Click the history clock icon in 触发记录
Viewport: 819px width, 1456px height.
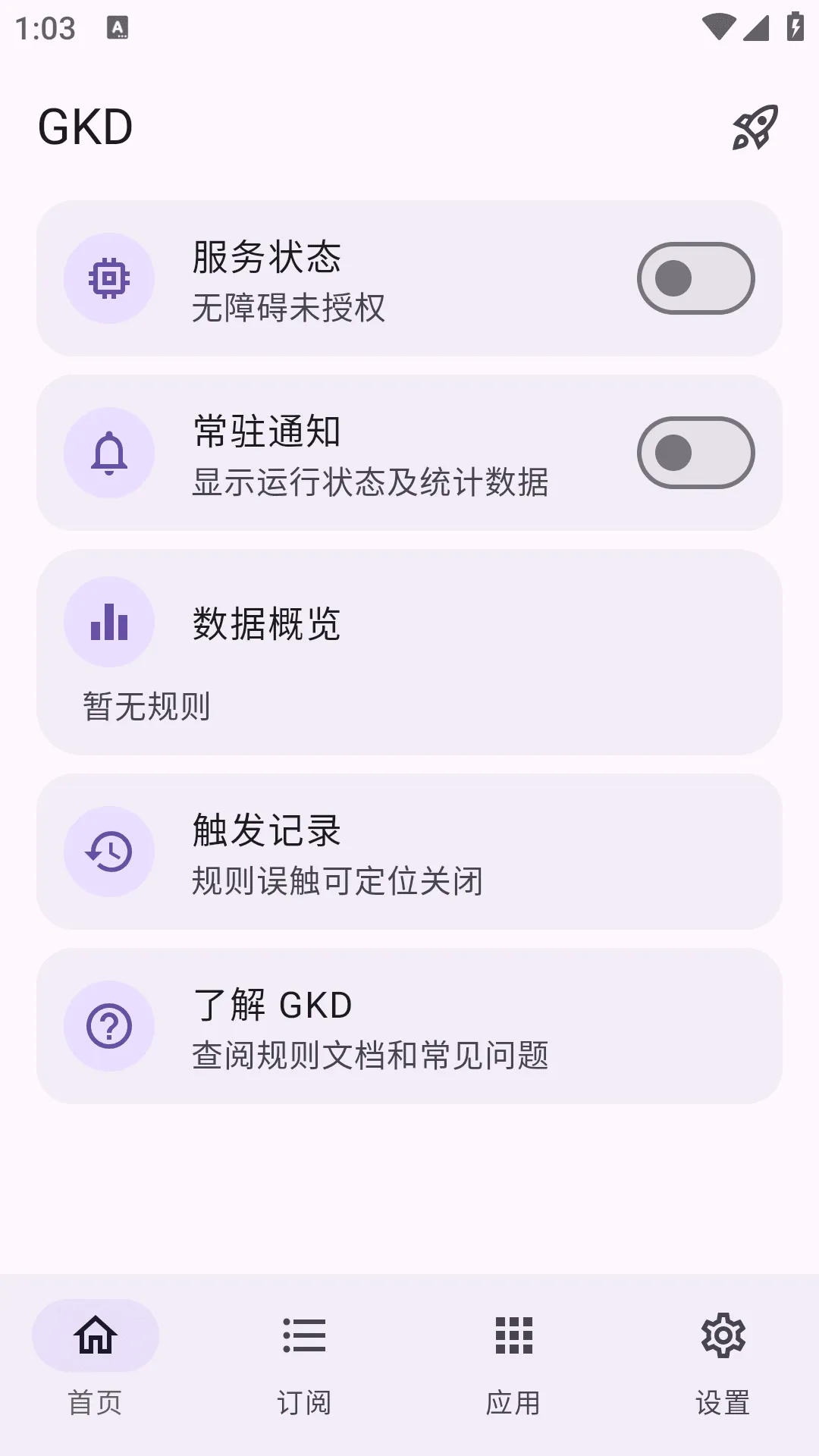point(109,852)
